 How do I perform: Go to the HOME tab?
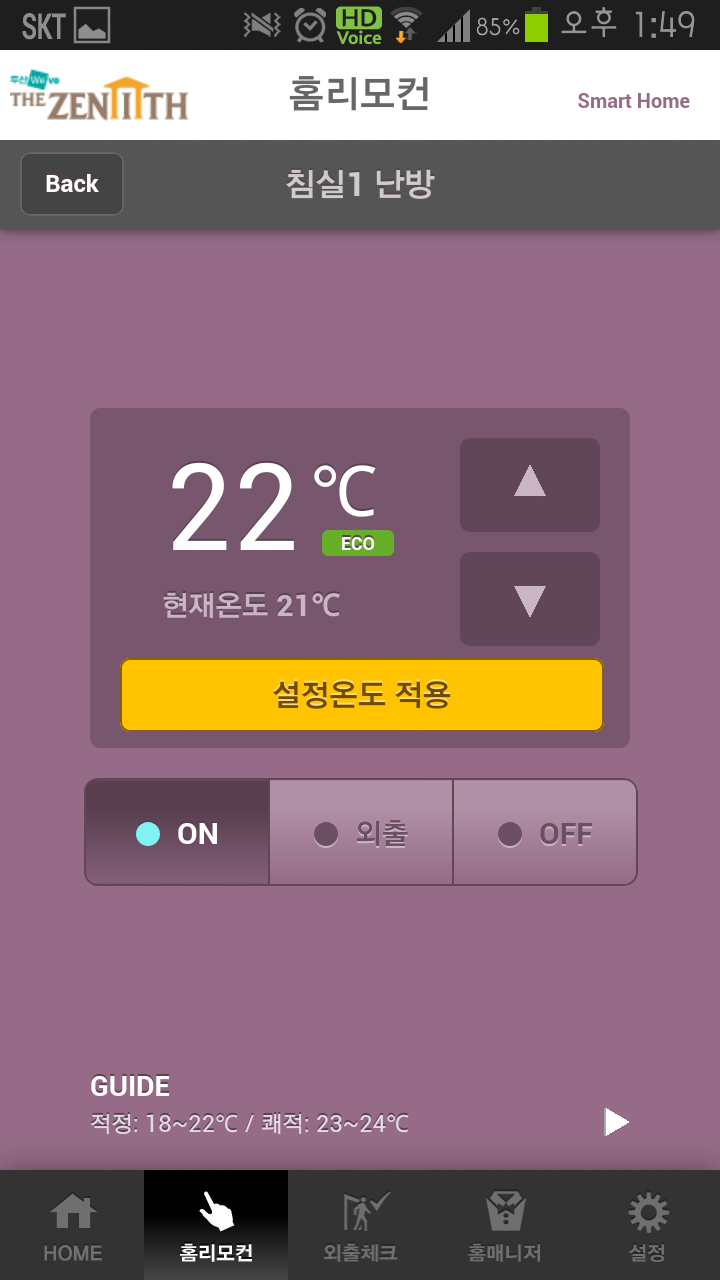(72, 1227)
